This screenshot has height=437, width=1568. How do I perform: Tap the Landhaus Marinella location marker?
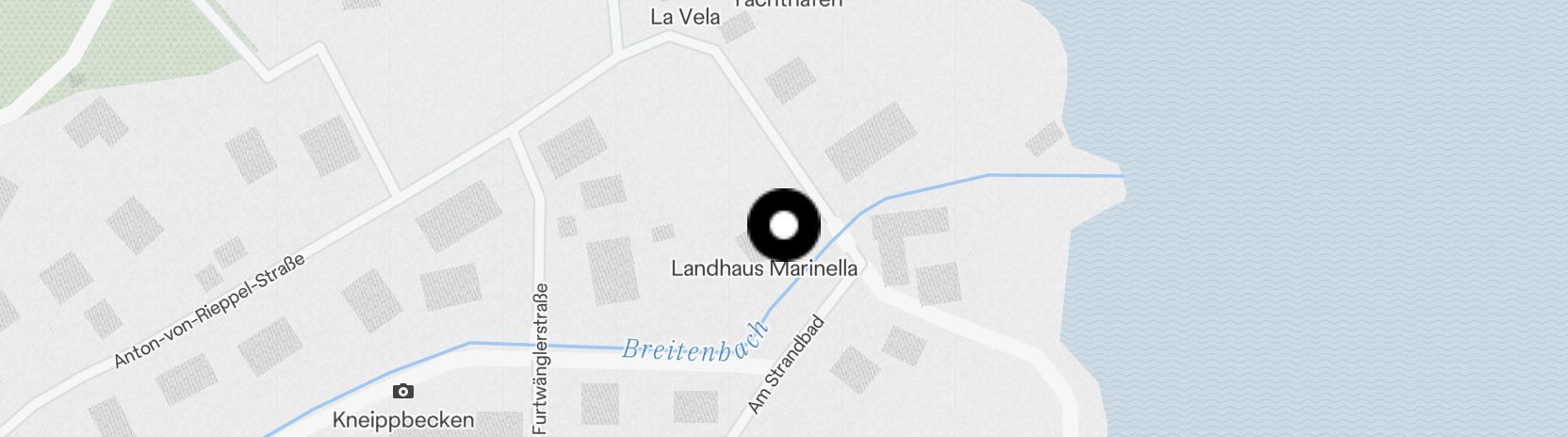[x=784, y=226]
